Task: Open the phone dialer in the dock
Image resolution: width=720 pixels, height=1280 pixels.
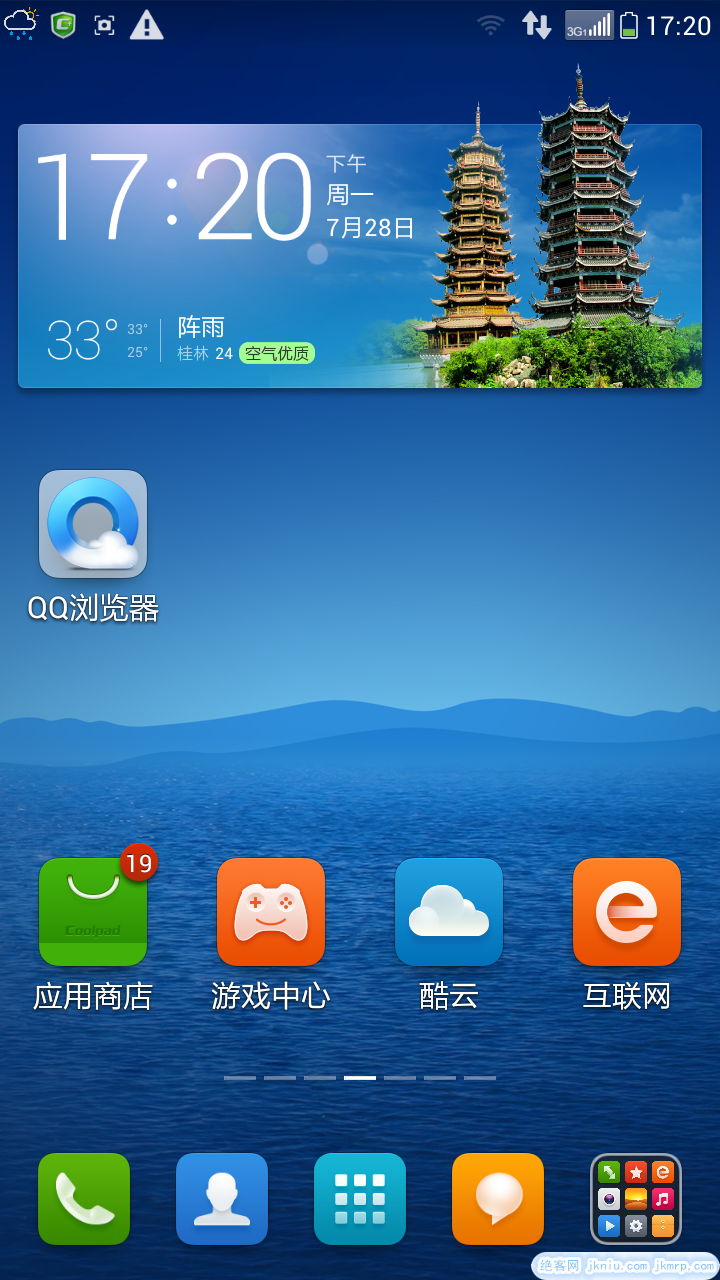Action: coord(84,1199)
